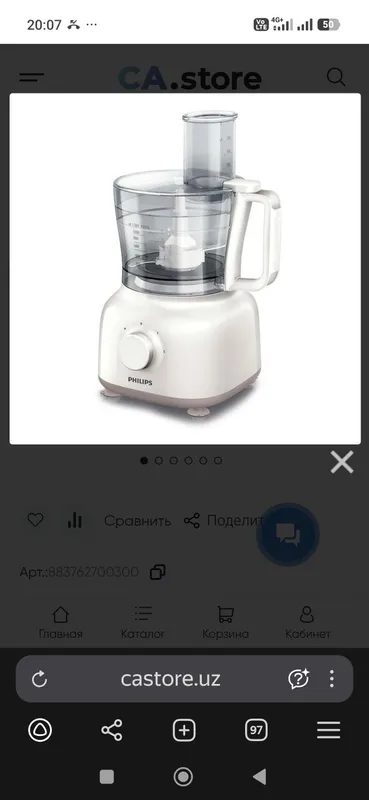Image resolution: width=369 pixels, height=800 pixels.
Task: Open the browser overflow menu
Action: 332,679
